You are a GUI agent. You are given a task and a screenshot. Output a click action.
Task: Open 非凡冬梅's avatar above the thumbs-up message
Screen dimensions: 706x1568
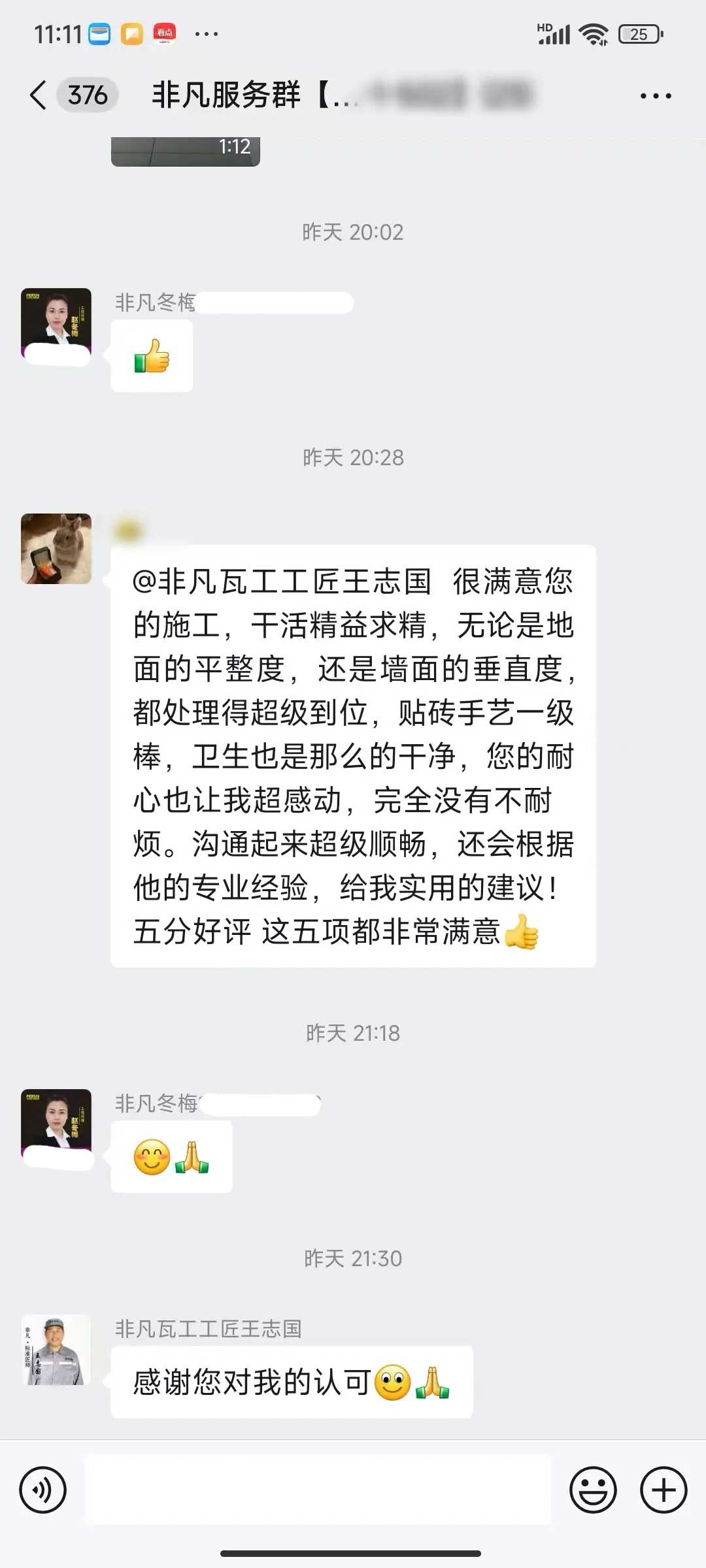click(56, 323)
